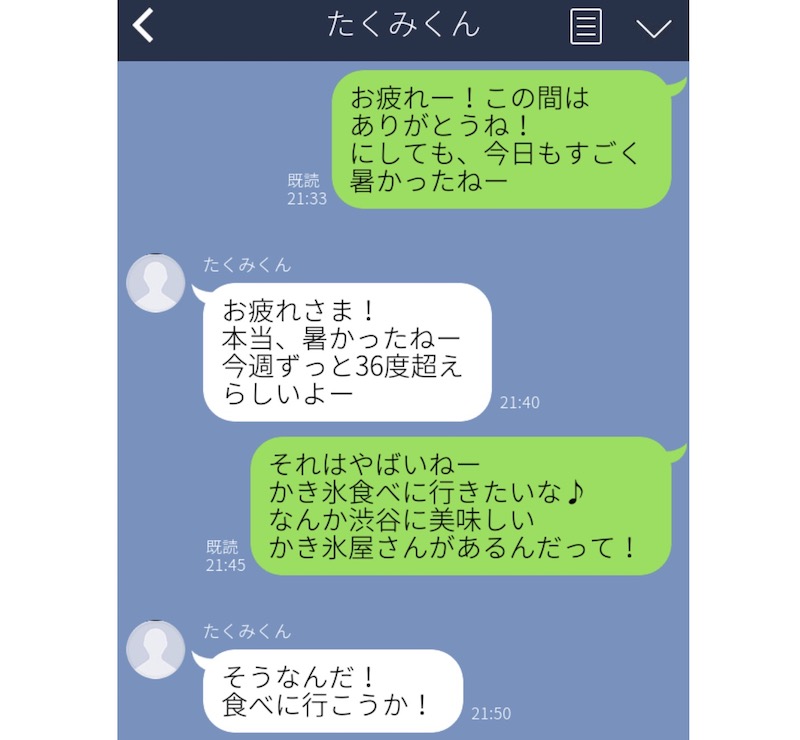Expand the chat menu chevron
This screenshot has height=740, width=800.
pyautogui.click(x=654, y=27)
